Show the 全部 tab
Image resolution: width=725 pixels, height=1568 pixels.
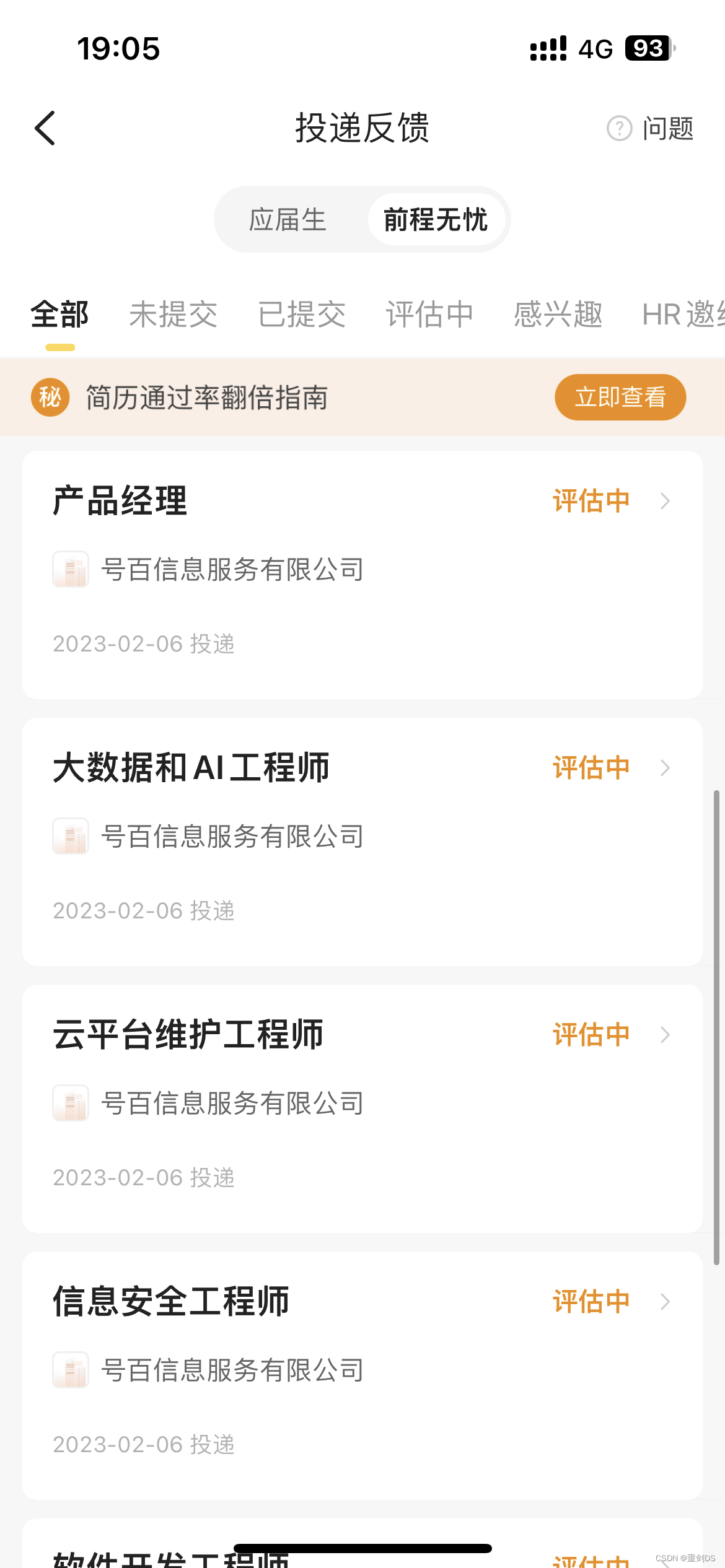point(60,315)
